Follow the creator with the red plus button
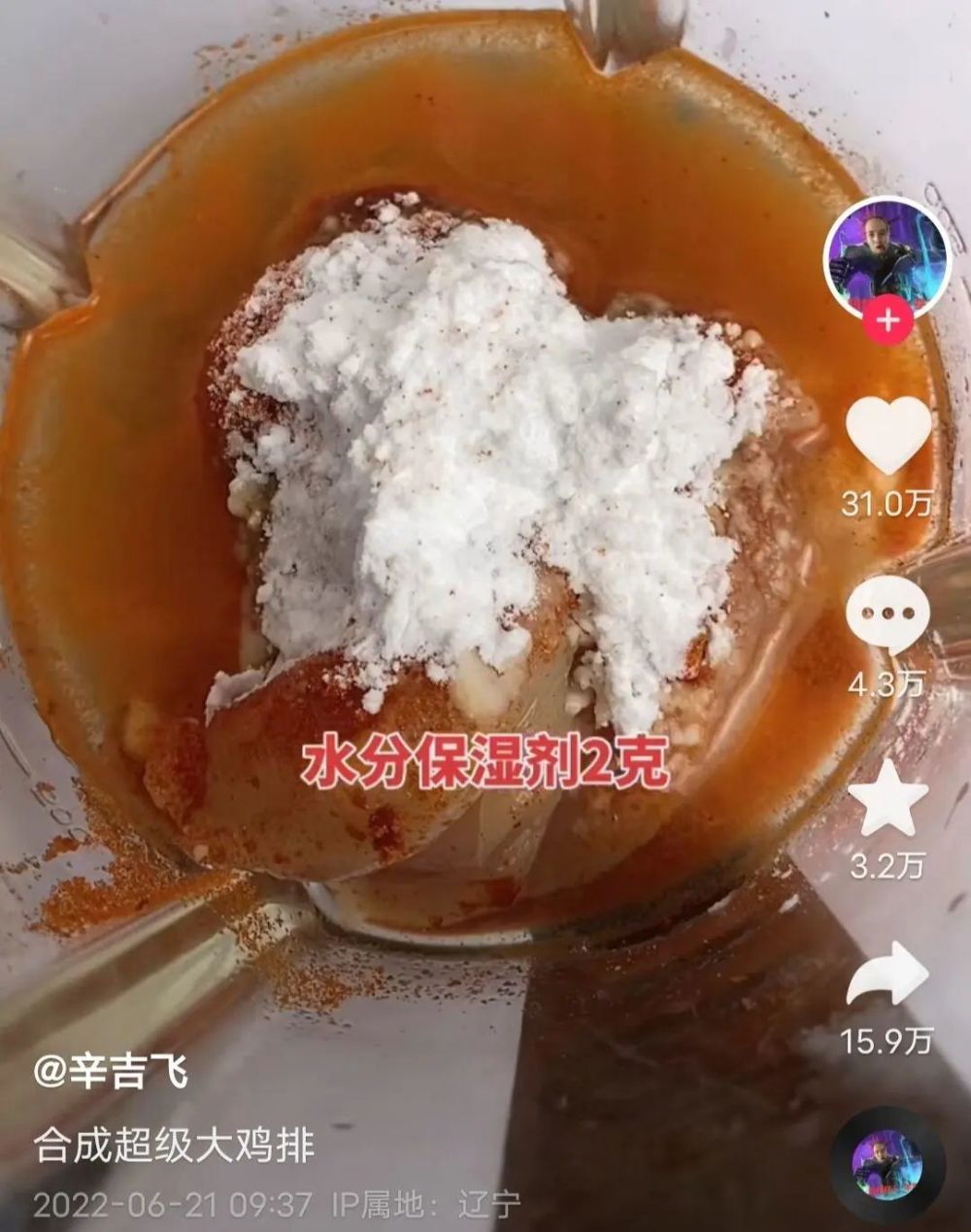 (x=888, y=321)
